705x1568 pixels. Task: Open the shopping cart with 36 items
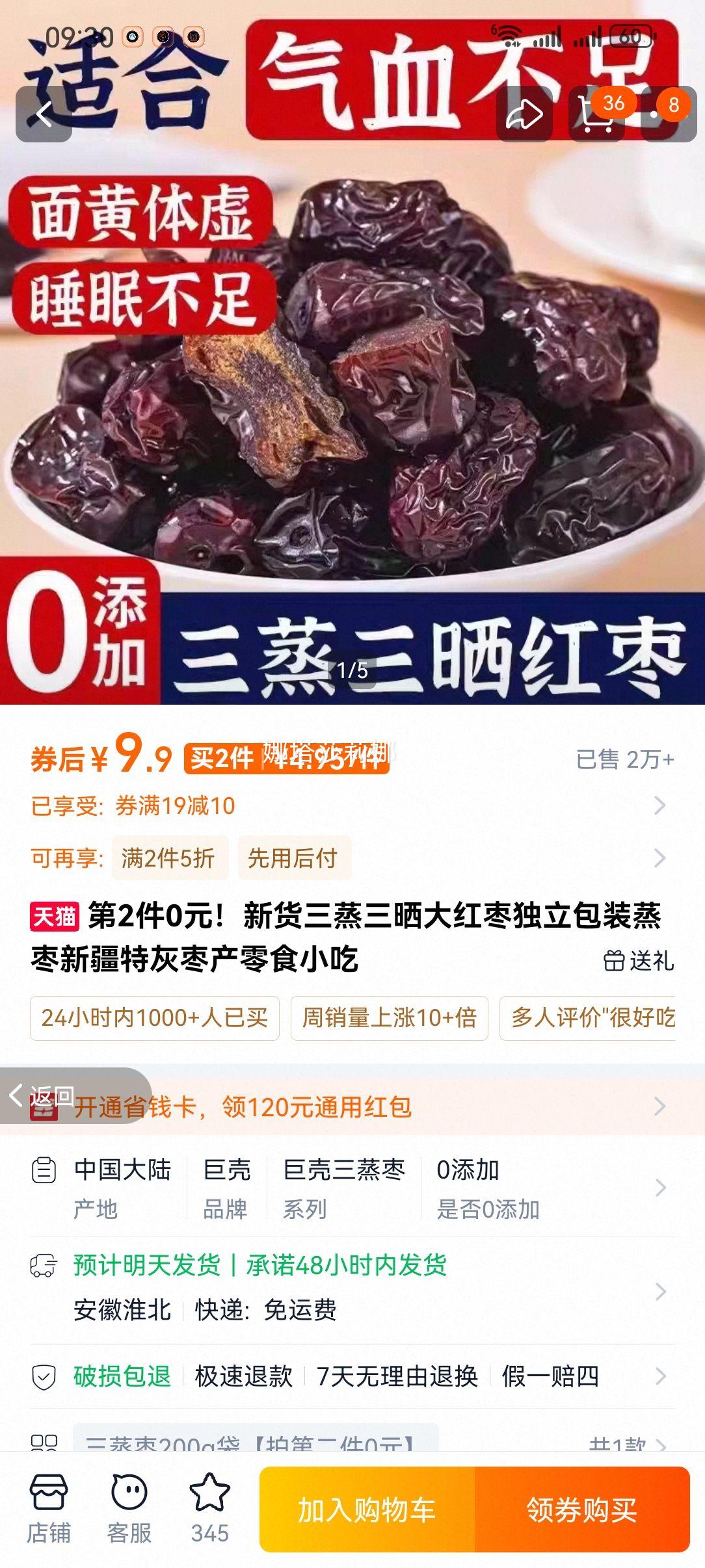coord(596,114)
